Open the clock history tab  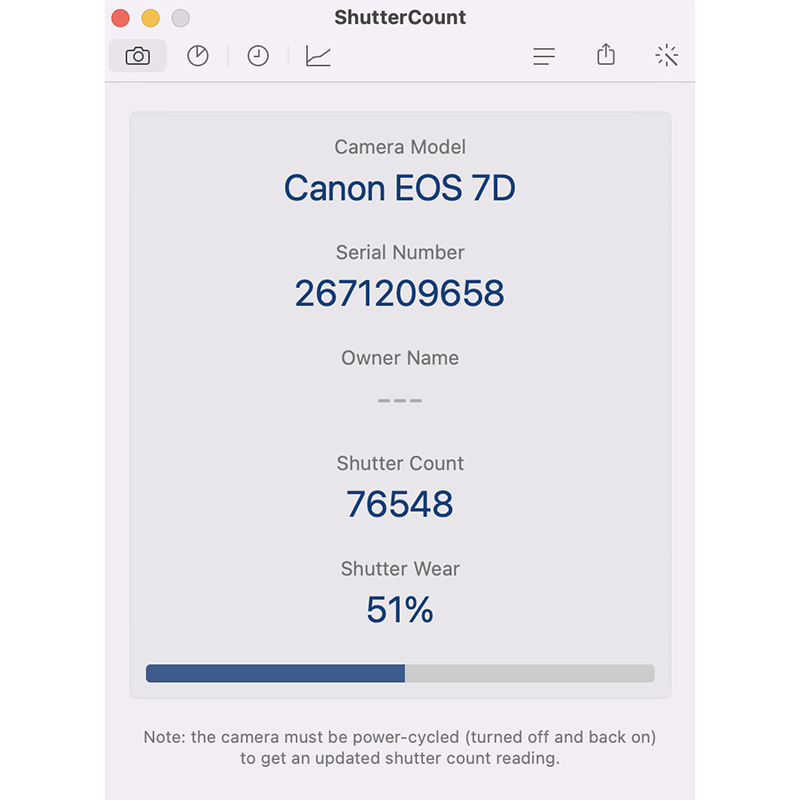coord(258,56)
